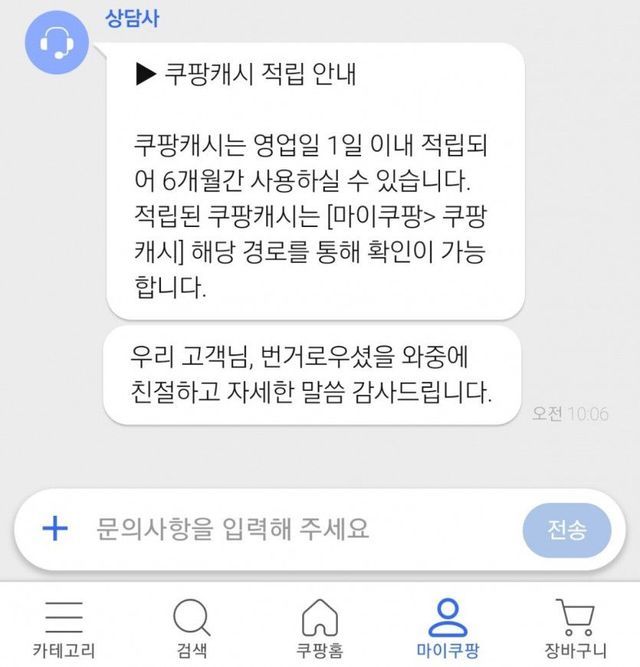640x667 pixels.
Task: Go to 쿠팡홈 tab
Action: (320, 628)
